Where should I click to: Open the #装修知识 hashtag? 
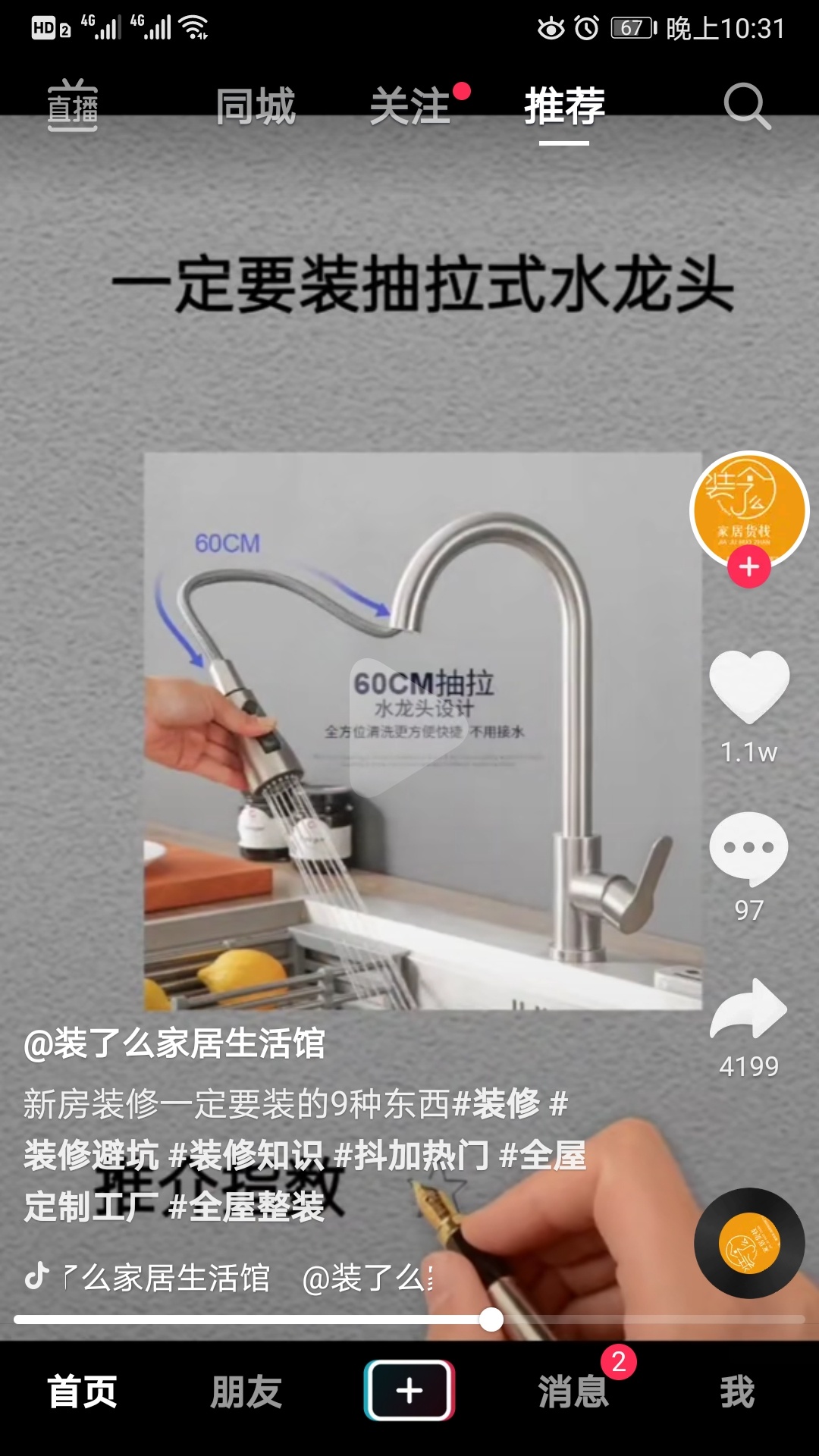[x=247, y=1156]
